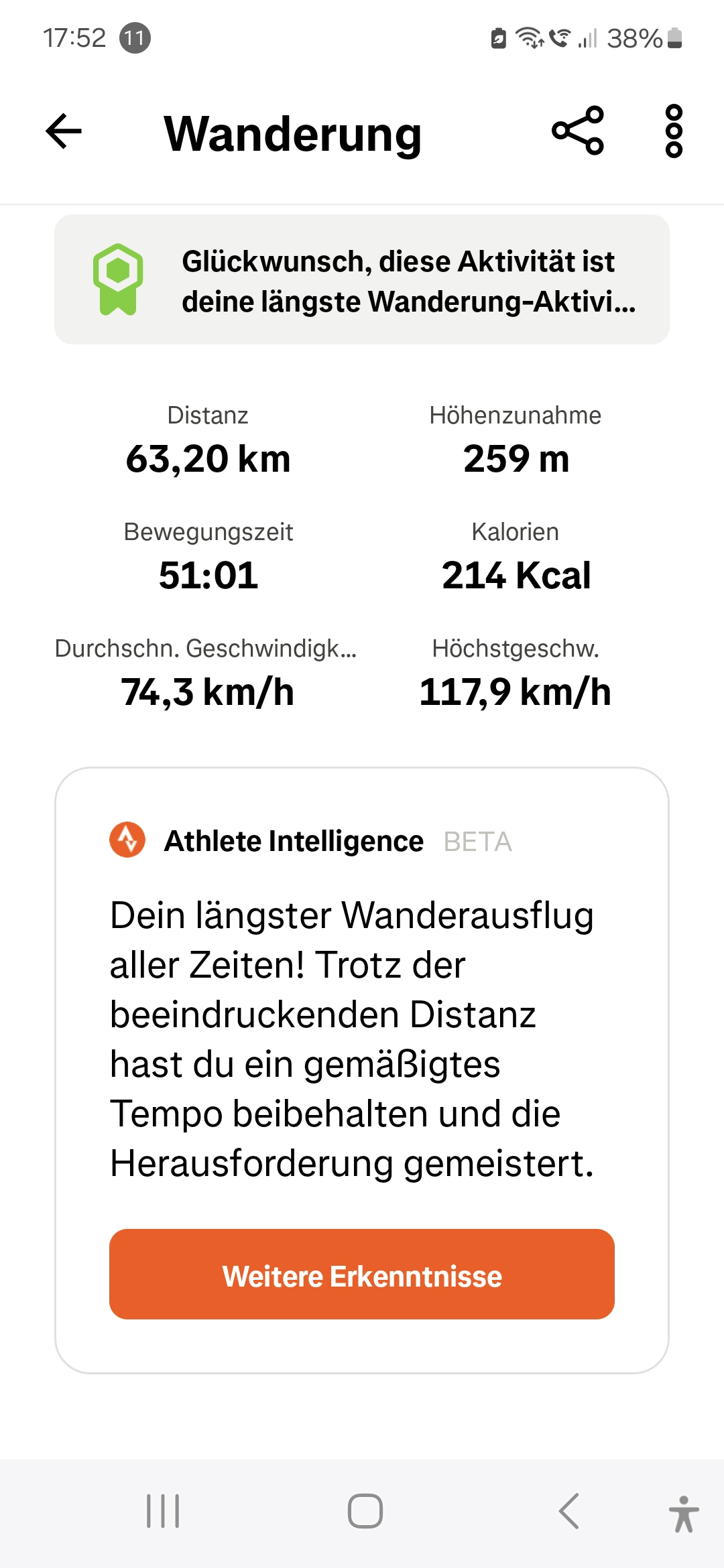Tap the system back button
Screen dimensions: 724x1568
[x=569, y=1511]
